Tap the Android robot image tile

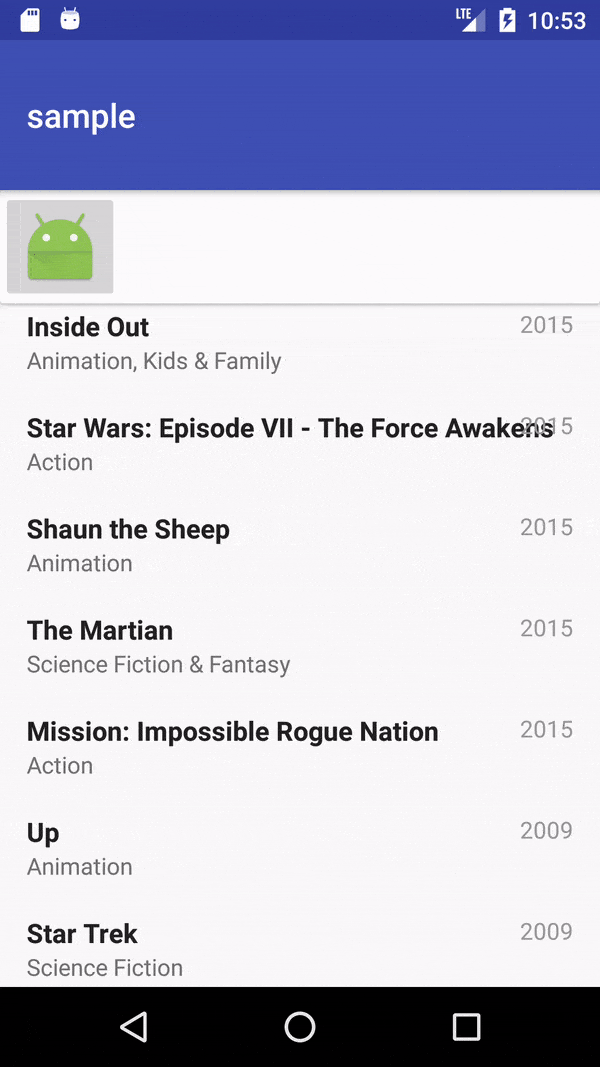pyautogui.click(x=60, y=247)
